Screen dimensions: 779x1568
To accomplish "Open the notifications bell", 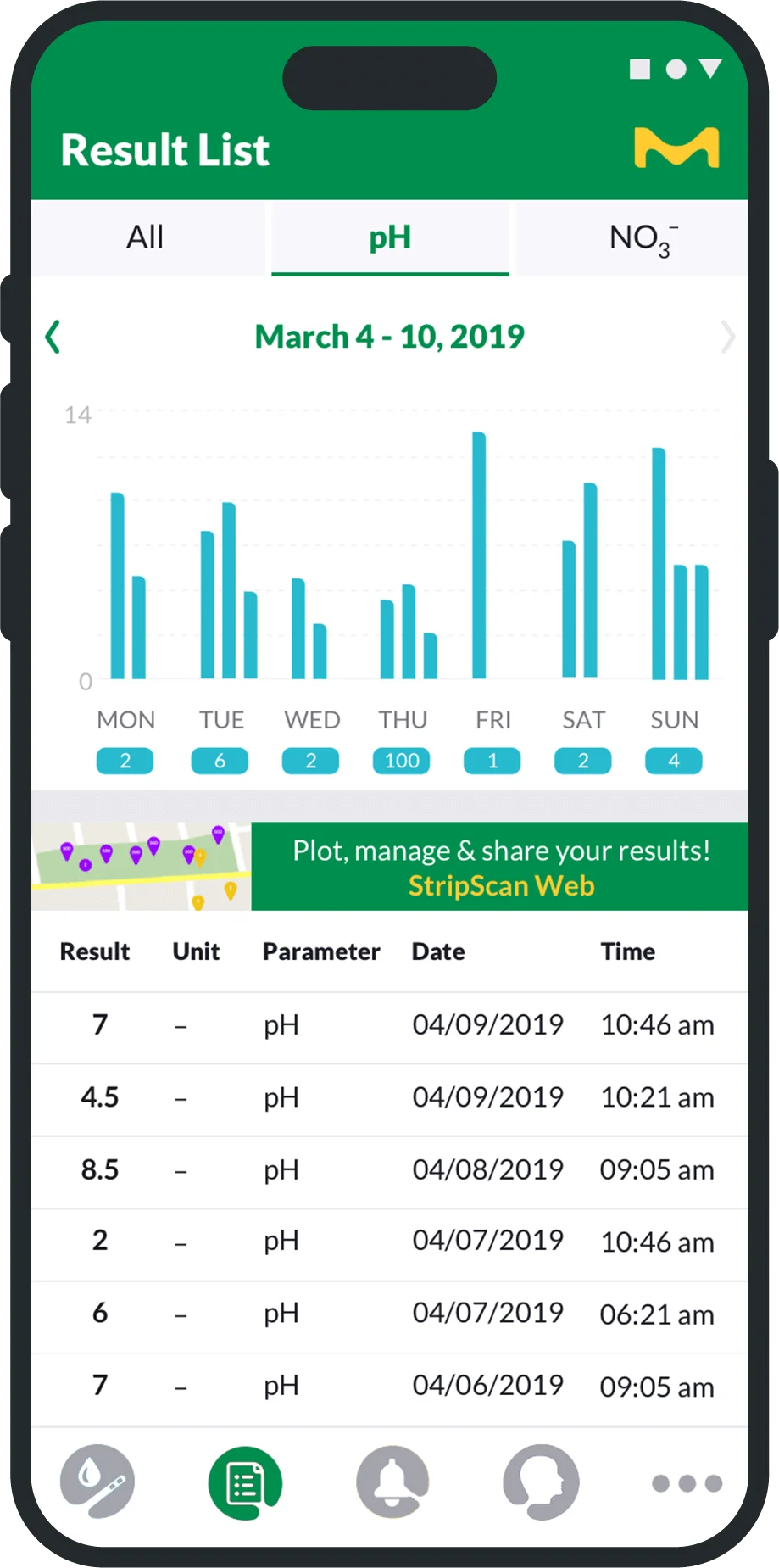I will click(392, 1482).
